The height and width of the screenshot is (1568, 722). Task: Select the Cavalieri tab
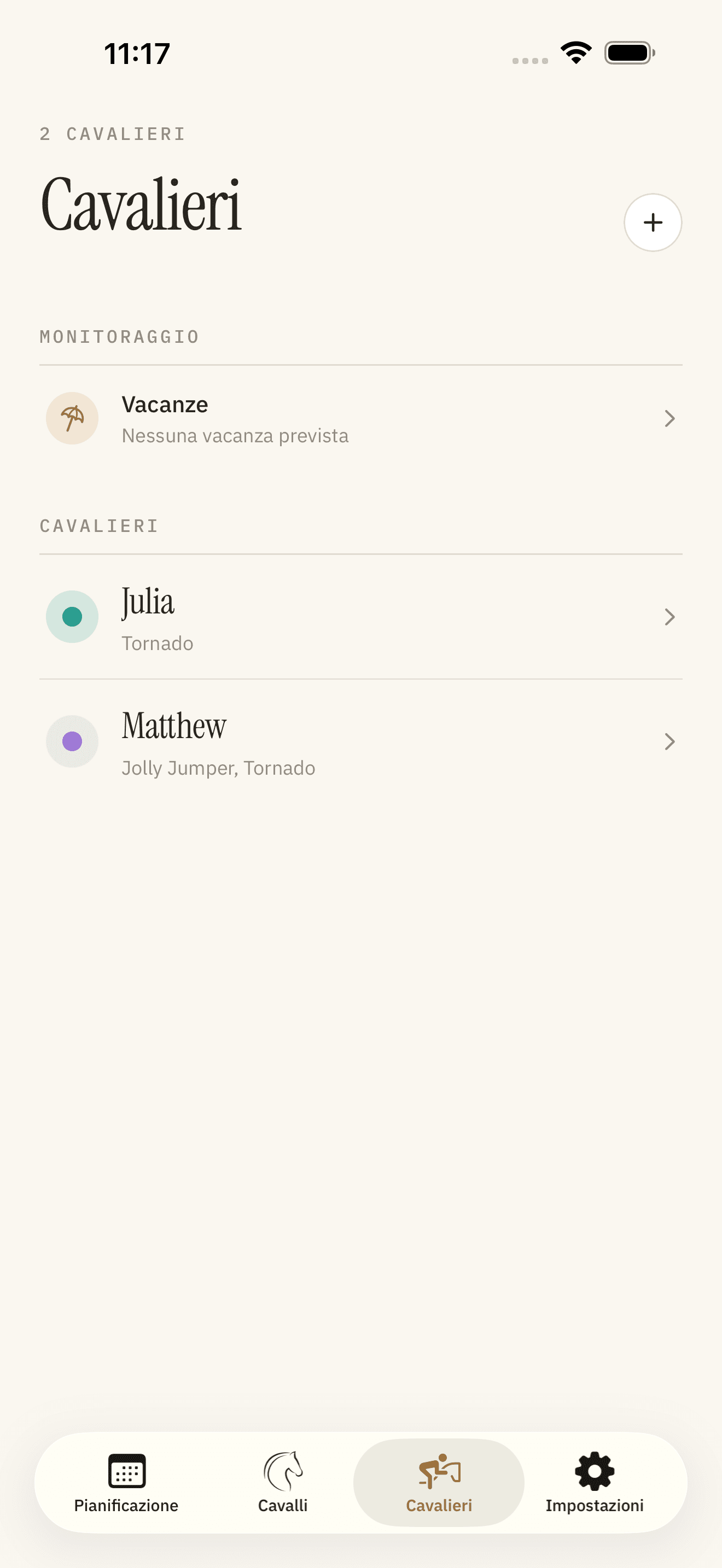coord(439,1482)
